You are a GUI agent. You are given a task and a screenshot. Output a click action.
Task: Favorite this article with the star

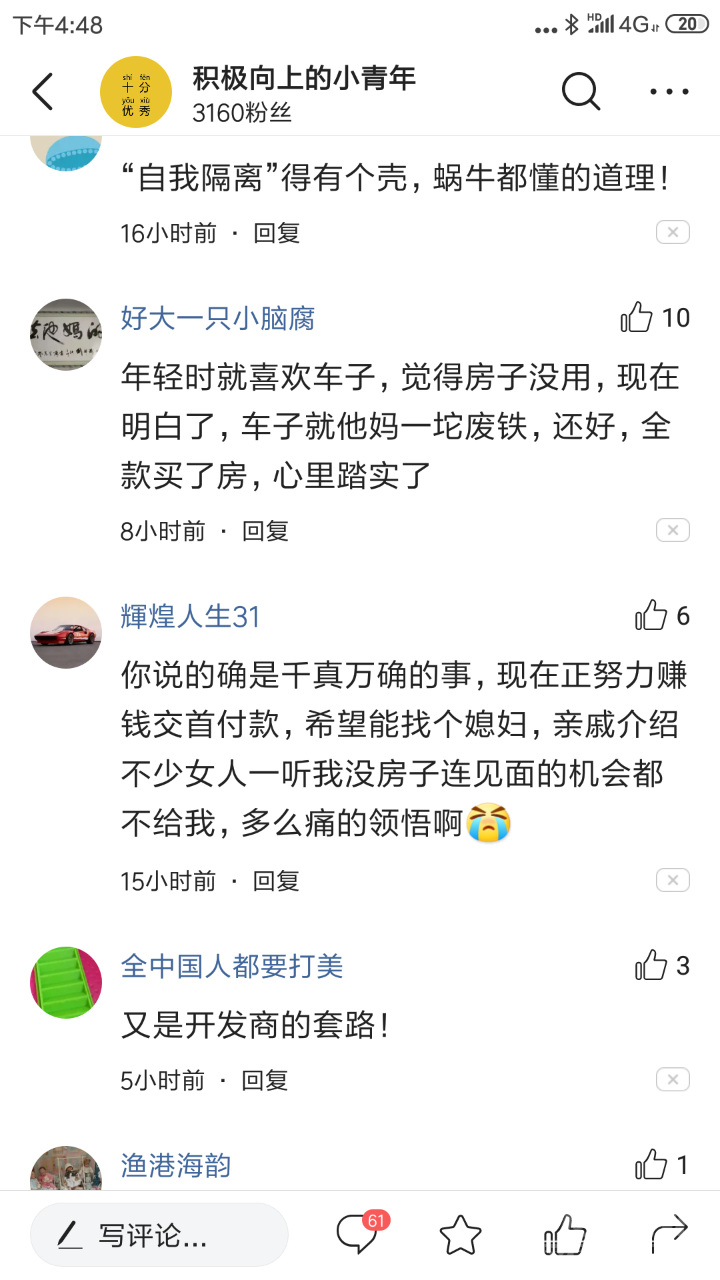(461, 1235)
